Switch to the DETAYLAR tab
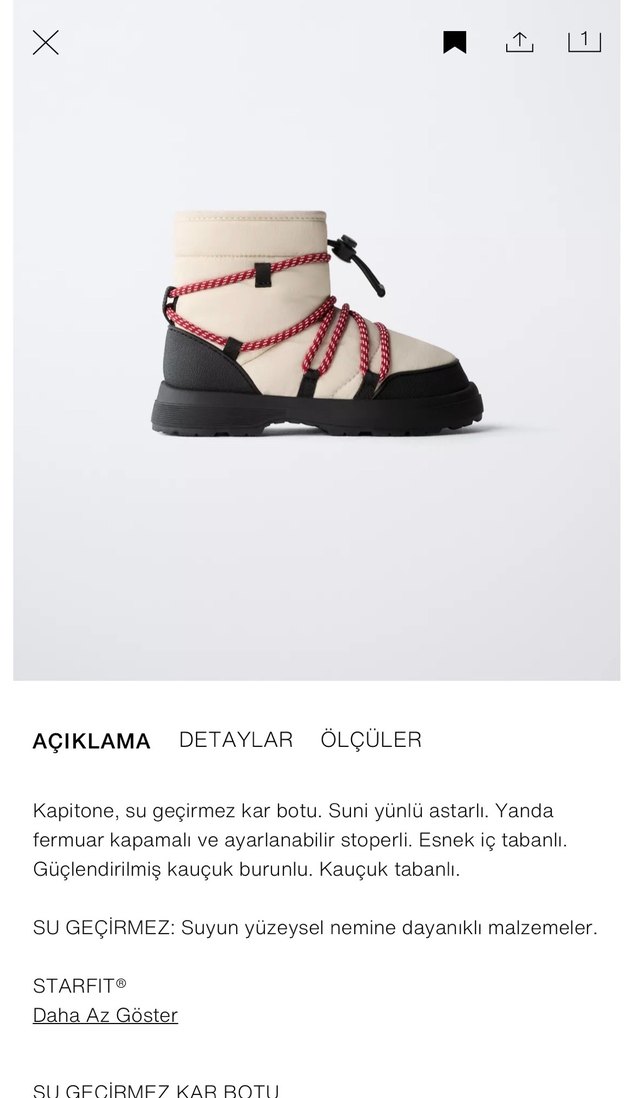This screenshot has width=624, height=1098. 236,740
